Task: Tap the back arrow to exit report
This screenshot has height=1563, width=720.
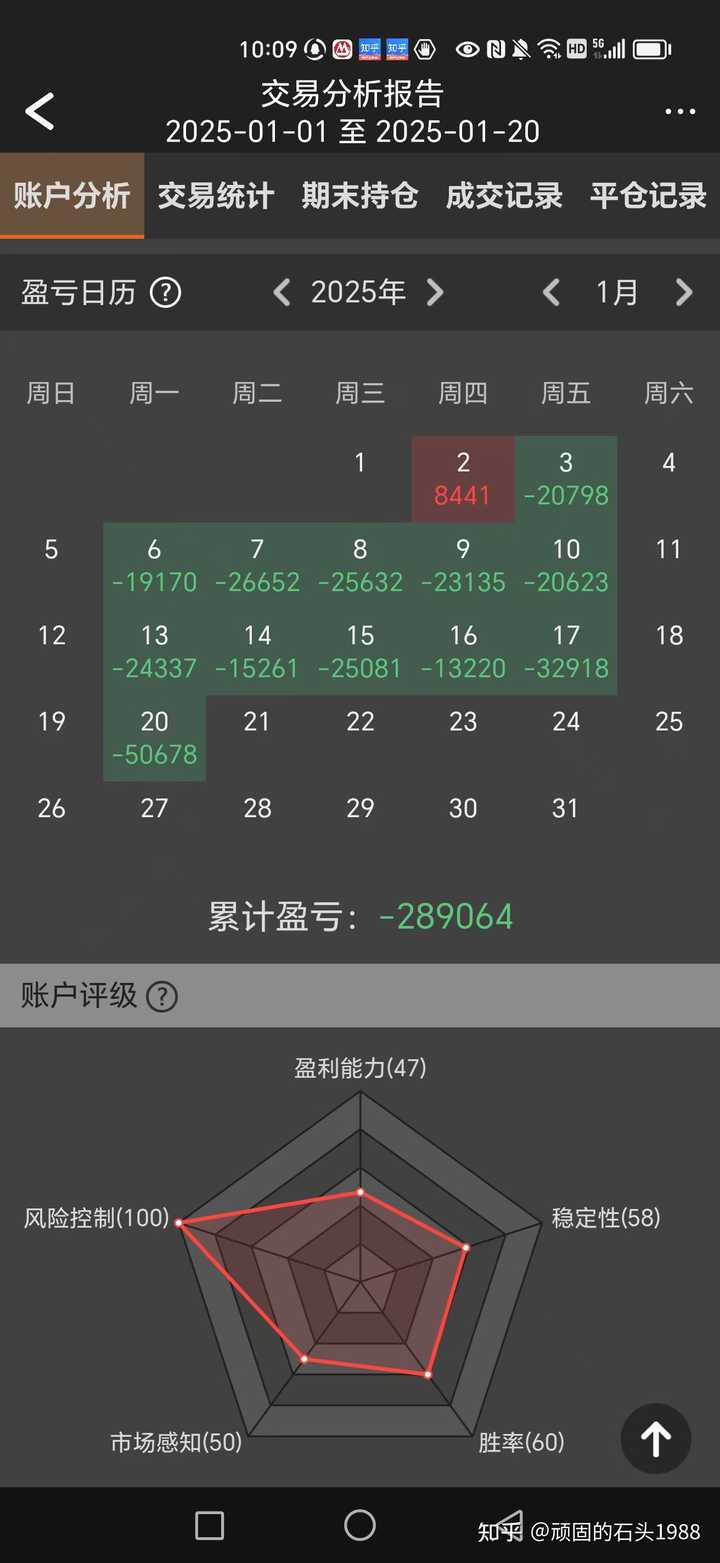Action: click(40, 111)
